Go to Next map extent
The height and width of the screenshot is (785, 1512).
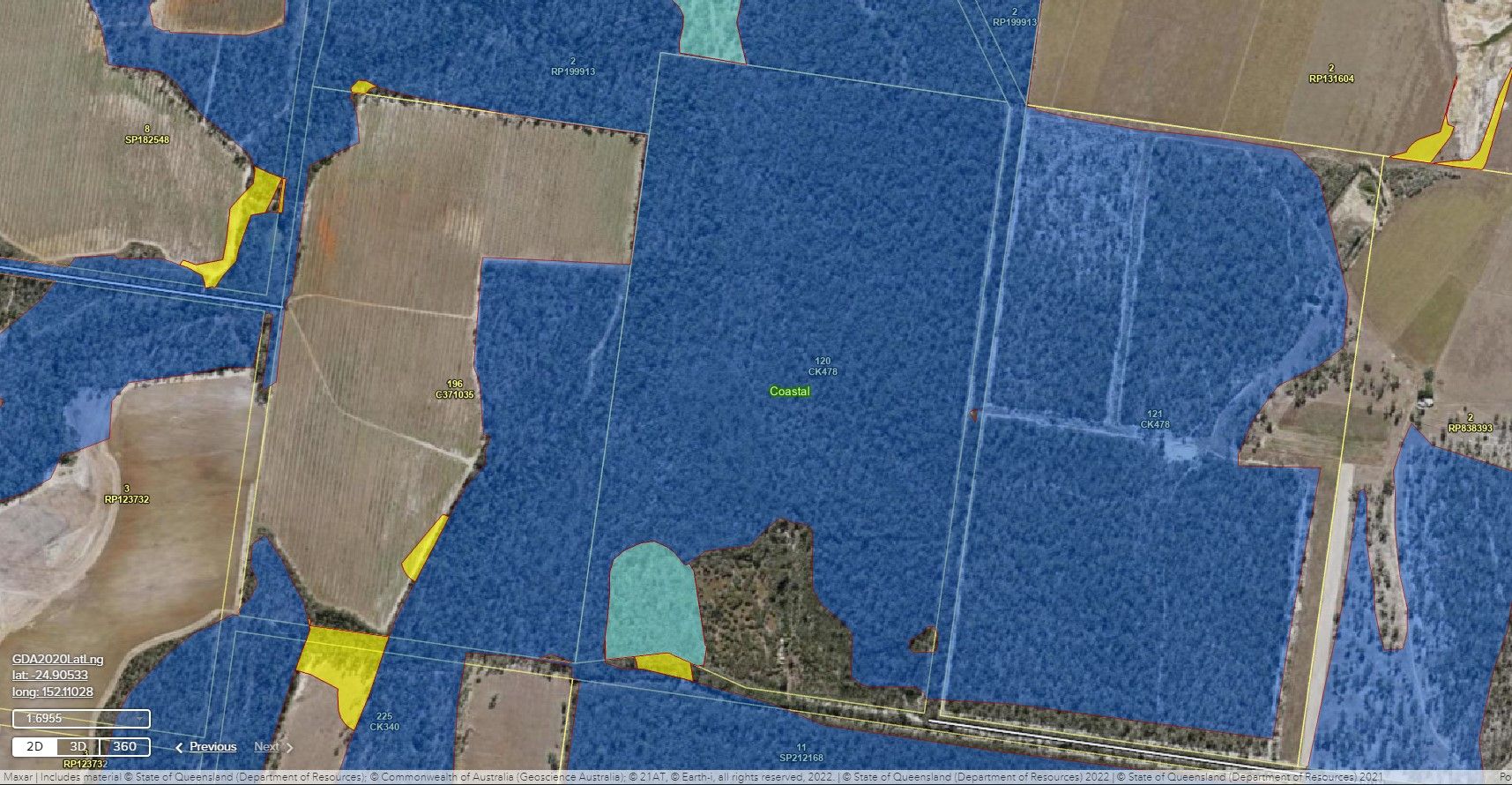point(272,747)
